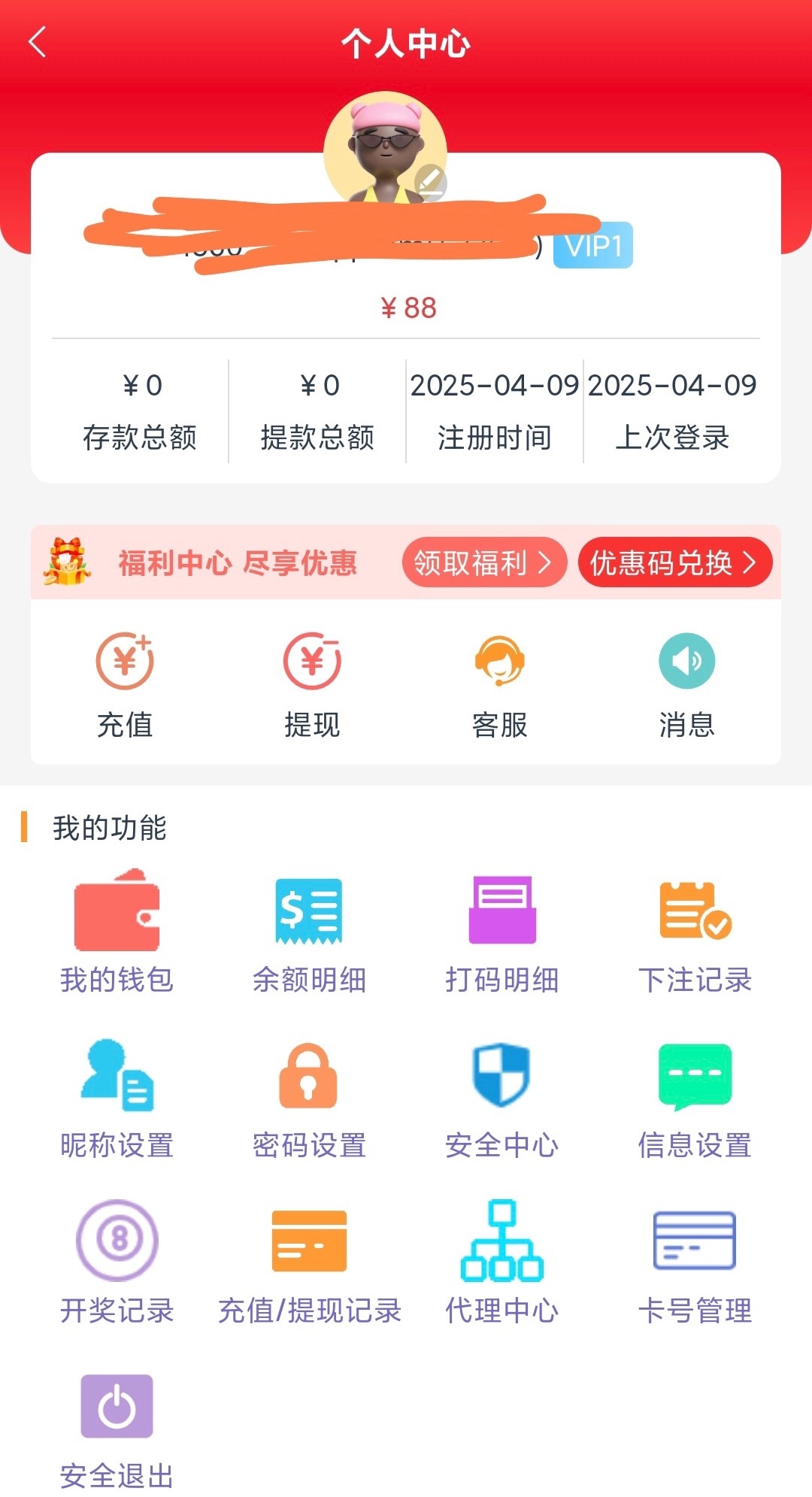Screen dimensions: 812x1497
Task: Edit the profile avatar via pencil icon
Action: coord(430,182)
